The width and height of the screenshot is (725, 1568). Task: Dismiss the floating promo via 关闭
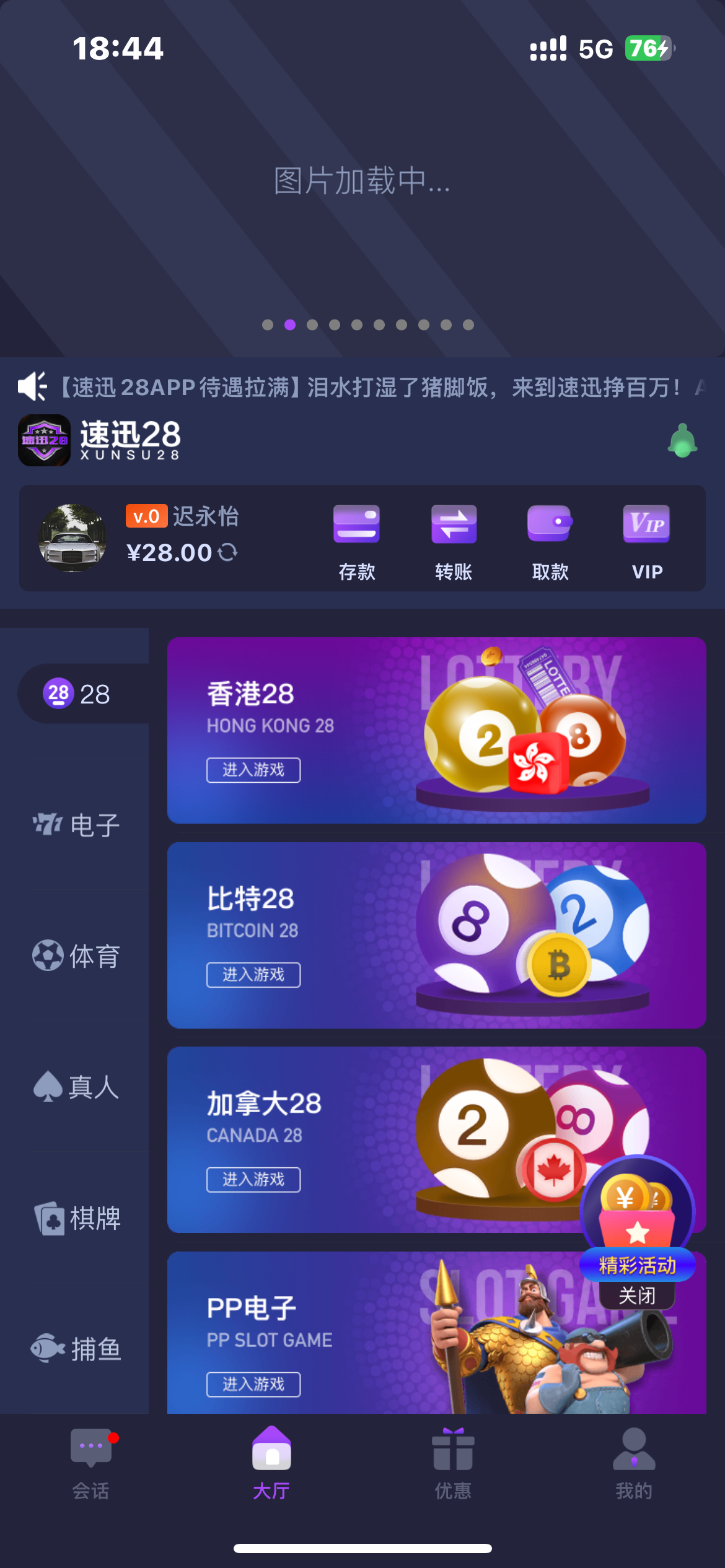(637, 1296)
